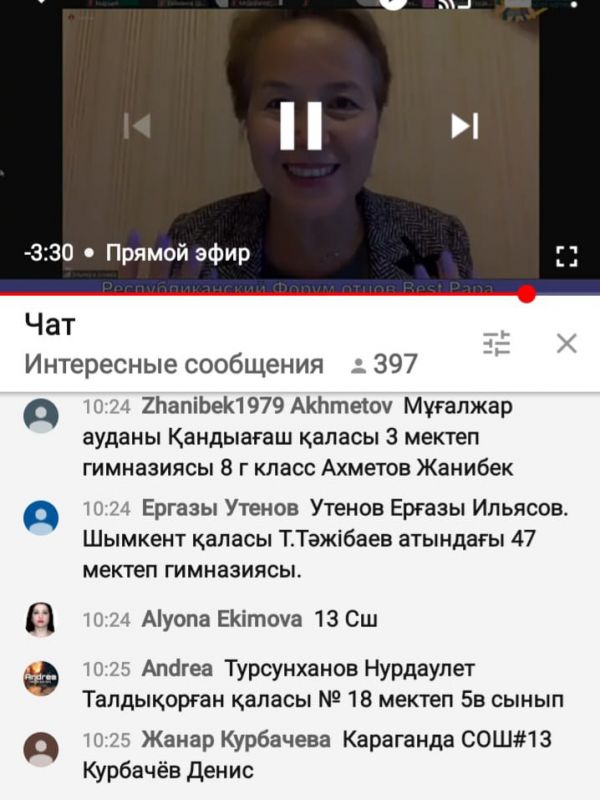This screenshot has width=600, height=800.
Task: Go to the previous video
Action: 136,126
